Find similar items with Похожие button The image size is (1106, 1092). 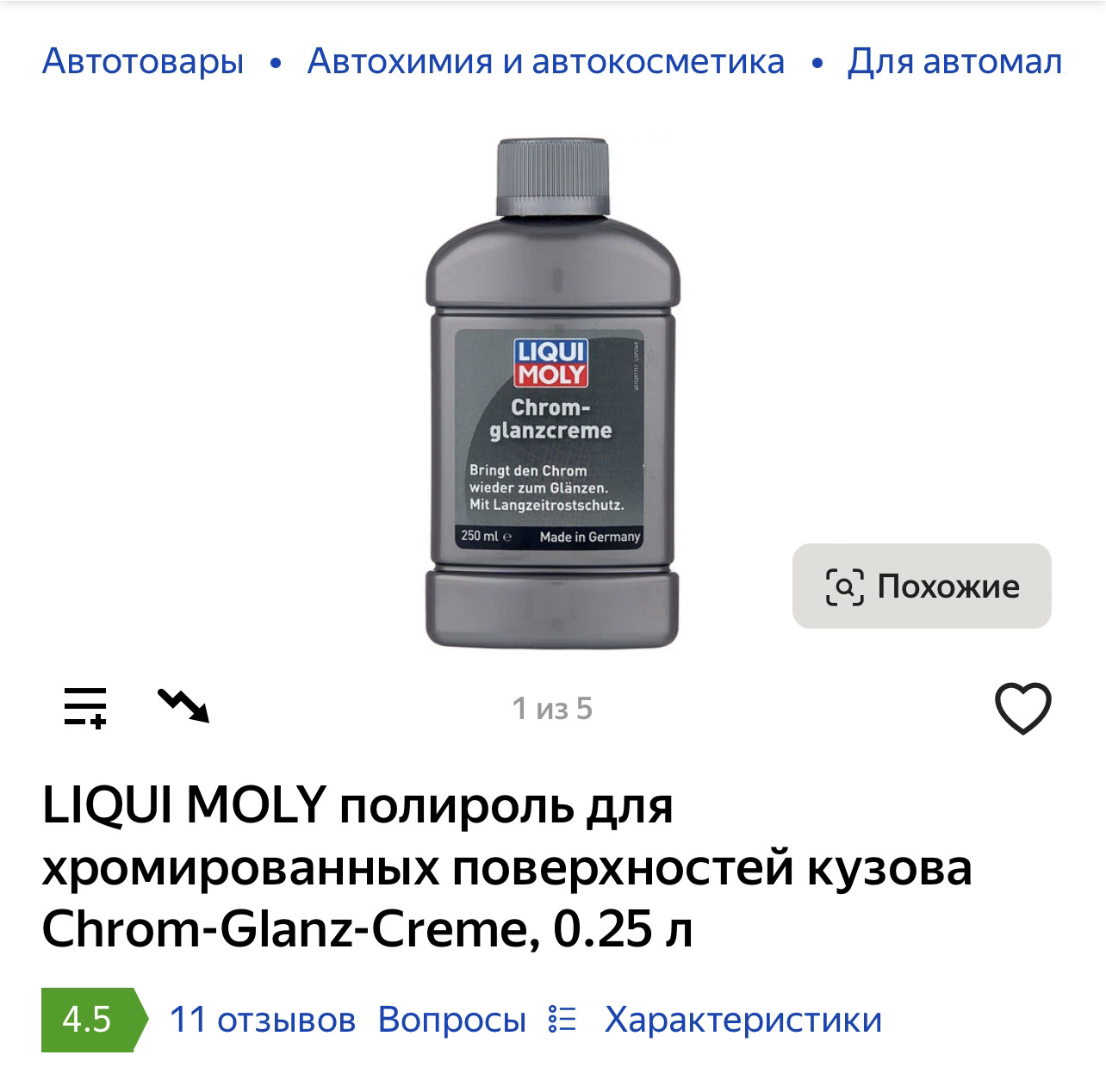pos(921,586)
